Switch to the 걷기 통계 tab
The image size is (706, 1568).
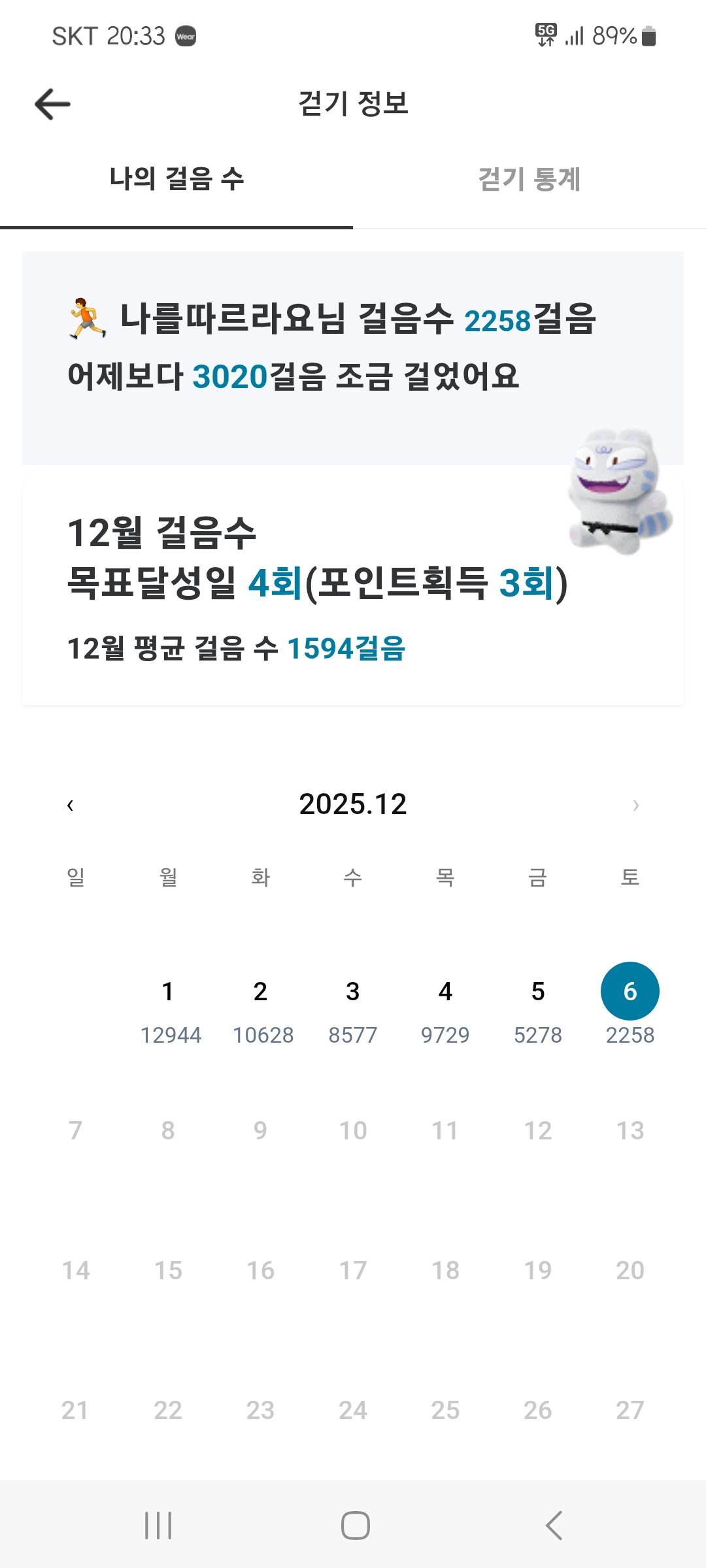click(x=529, y=180)
